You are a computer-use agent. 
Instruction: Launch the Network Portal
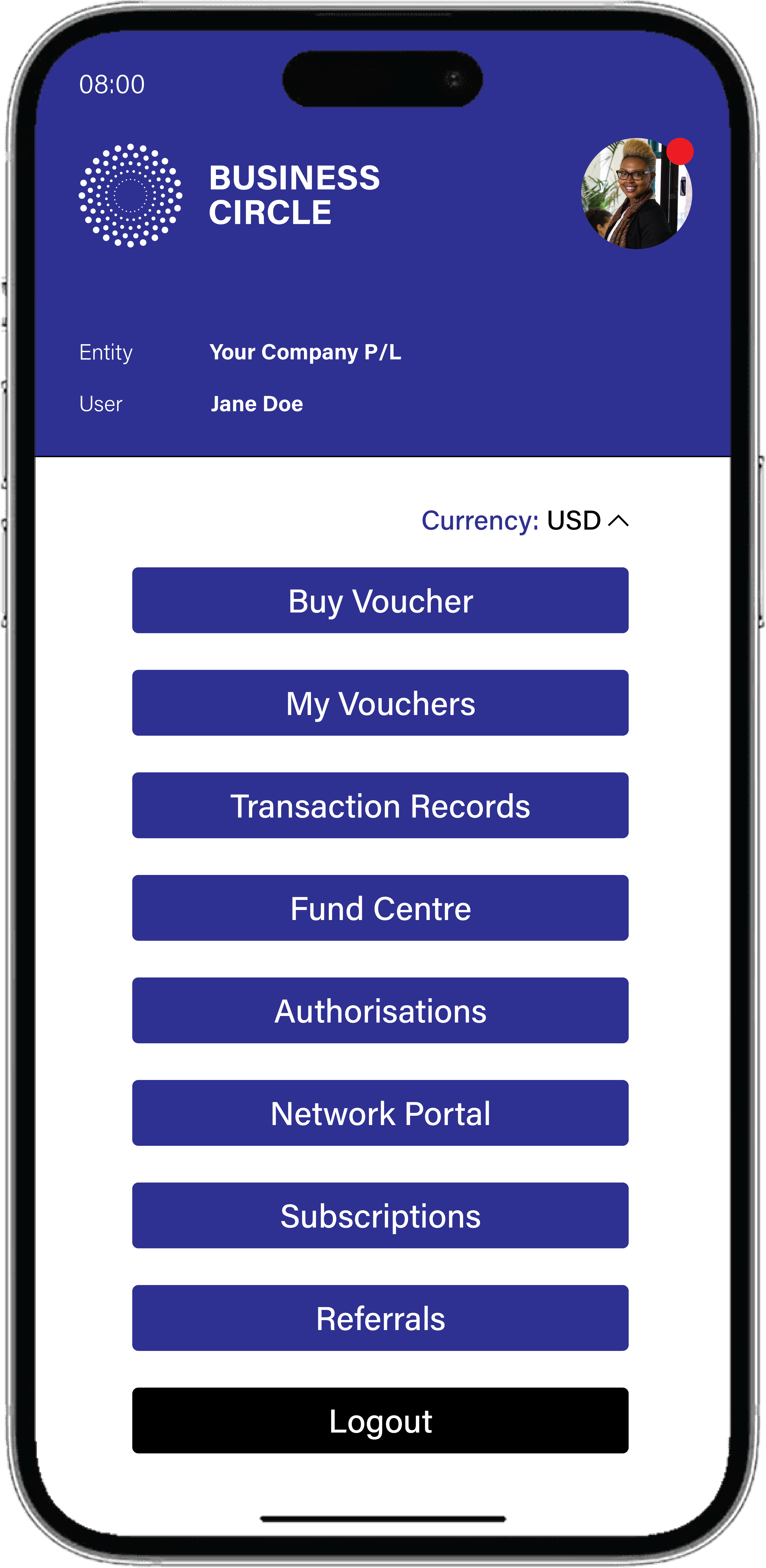pos(380,1113)
